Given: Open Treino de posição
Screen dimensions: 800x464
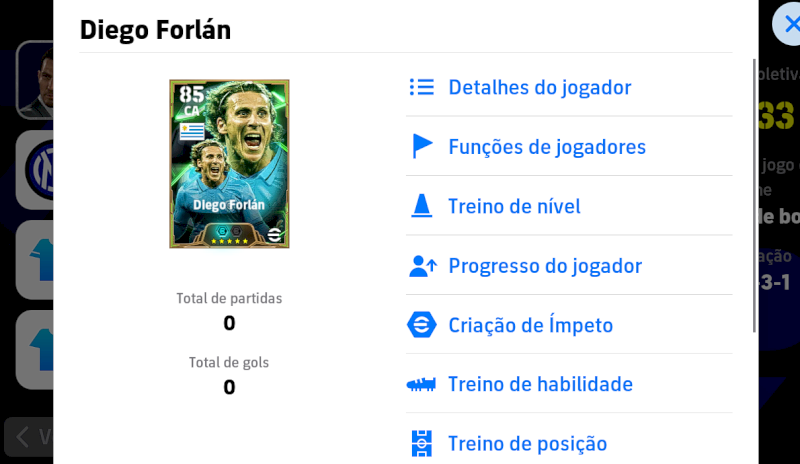Looking at the screenshot, I should click(527, 443).
